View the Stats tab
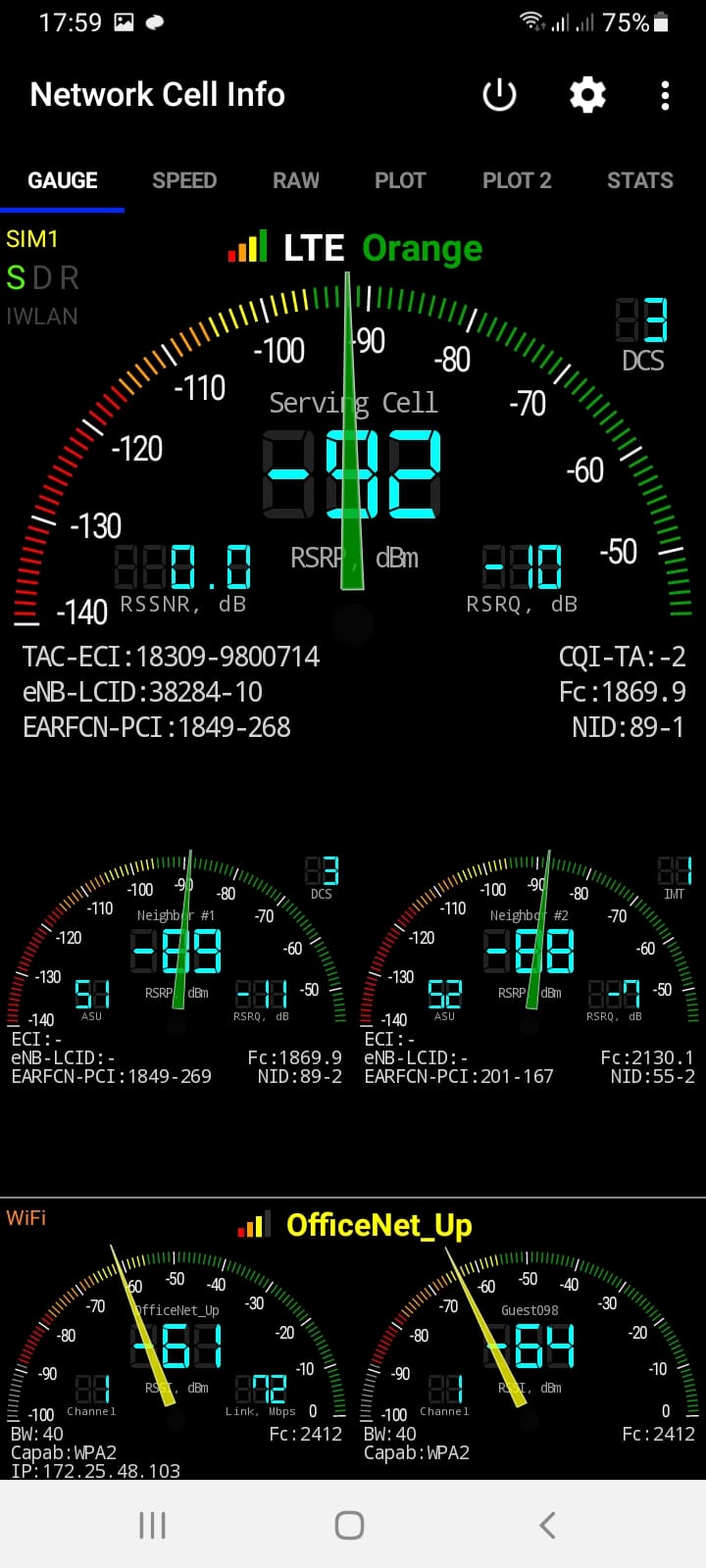Image resolution: width=706 pixels, height=1568 pixels. pyautogui.click(x=639, y=180)
